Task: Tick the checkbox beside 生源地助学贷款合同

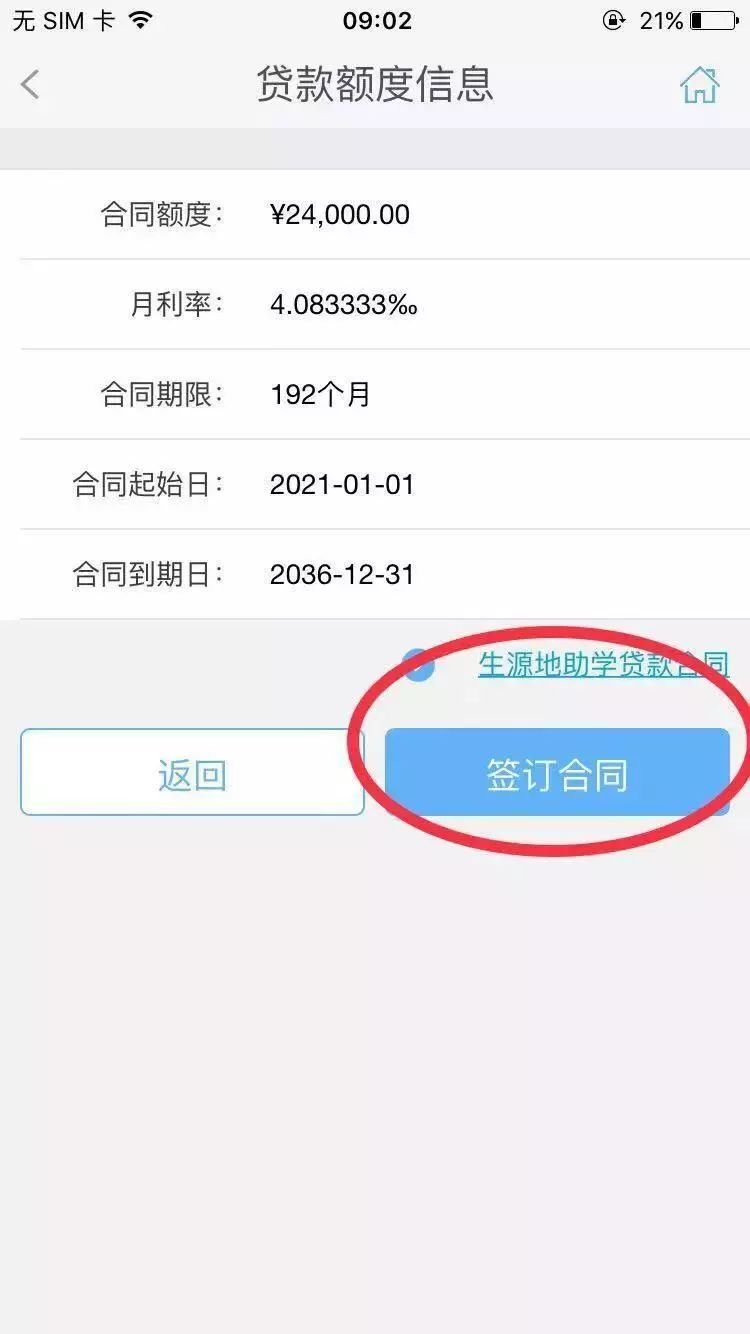Action: tap(419, 665)
